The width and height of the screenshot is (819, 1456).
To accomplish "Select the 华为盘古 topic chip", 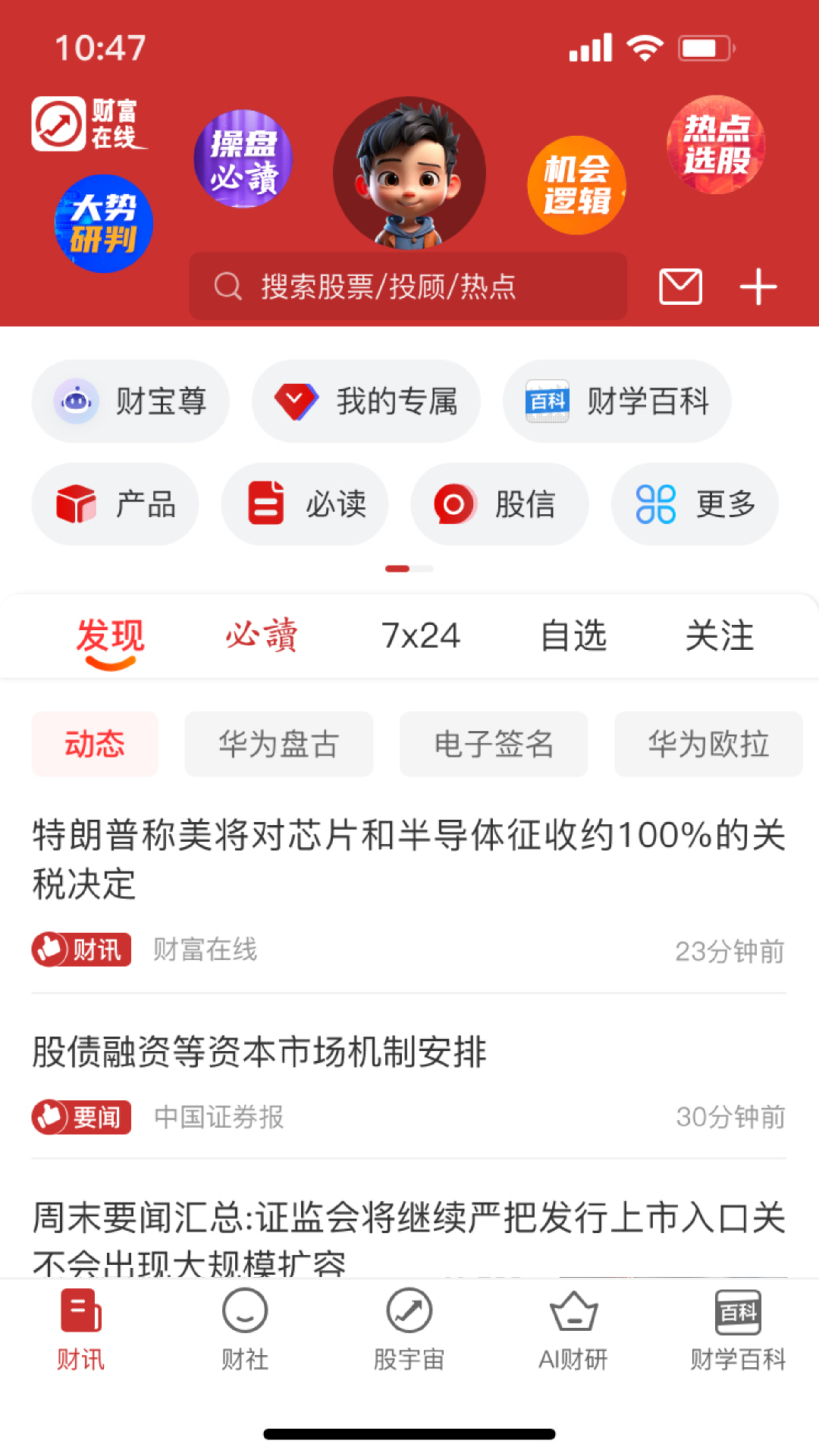I will tap(279, 744).
